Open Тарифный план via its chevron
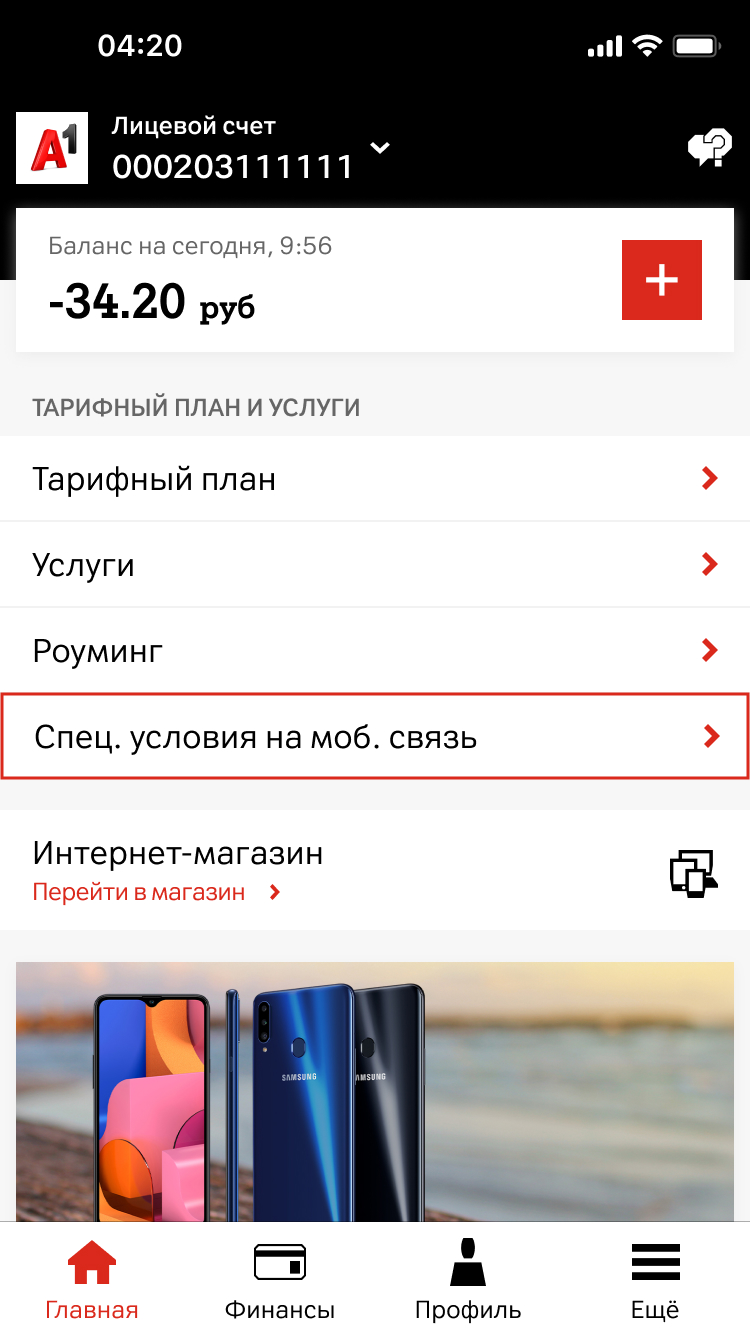The height and width of the screenshot is (1334, 750). tap(710, 478)
